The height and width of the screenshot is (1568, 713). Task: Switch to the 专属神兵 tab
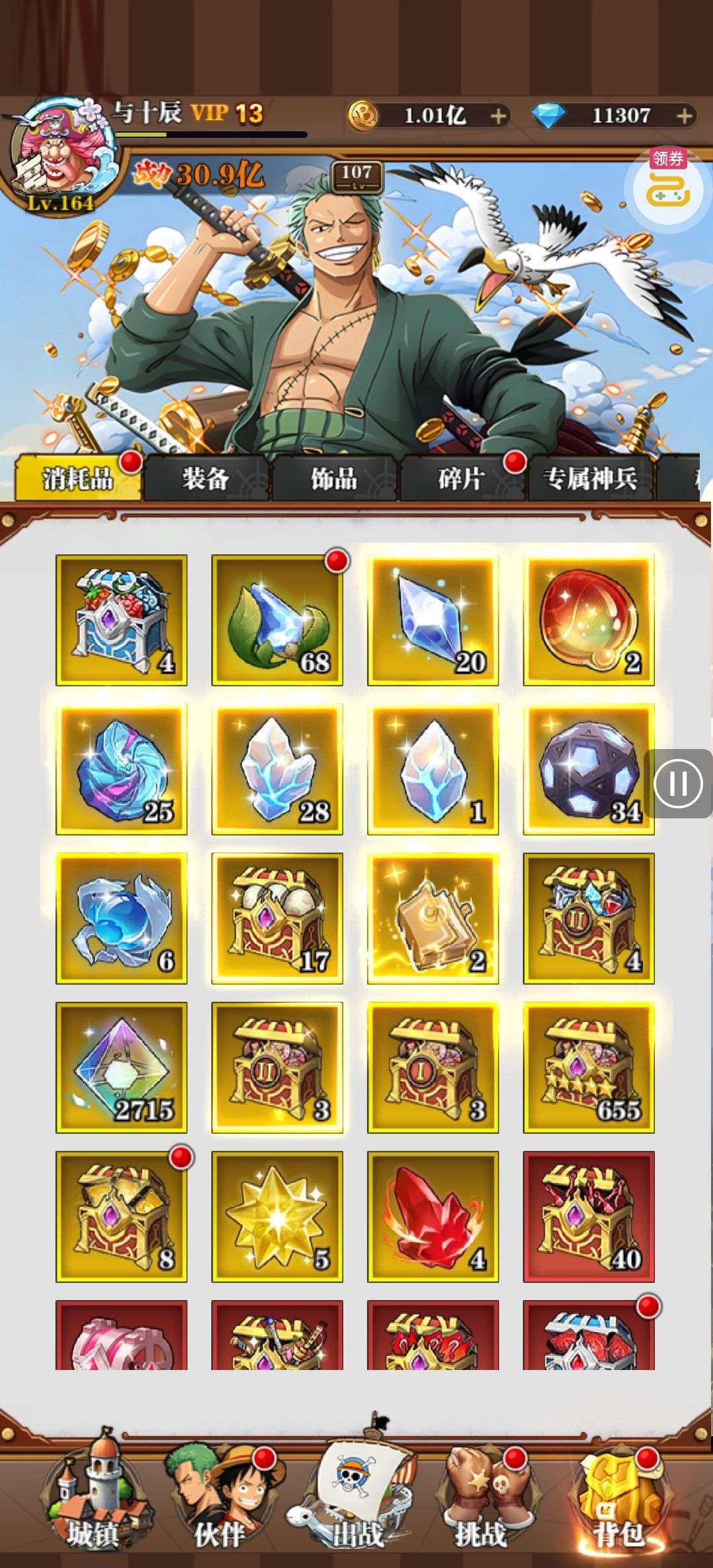(590, 478)
